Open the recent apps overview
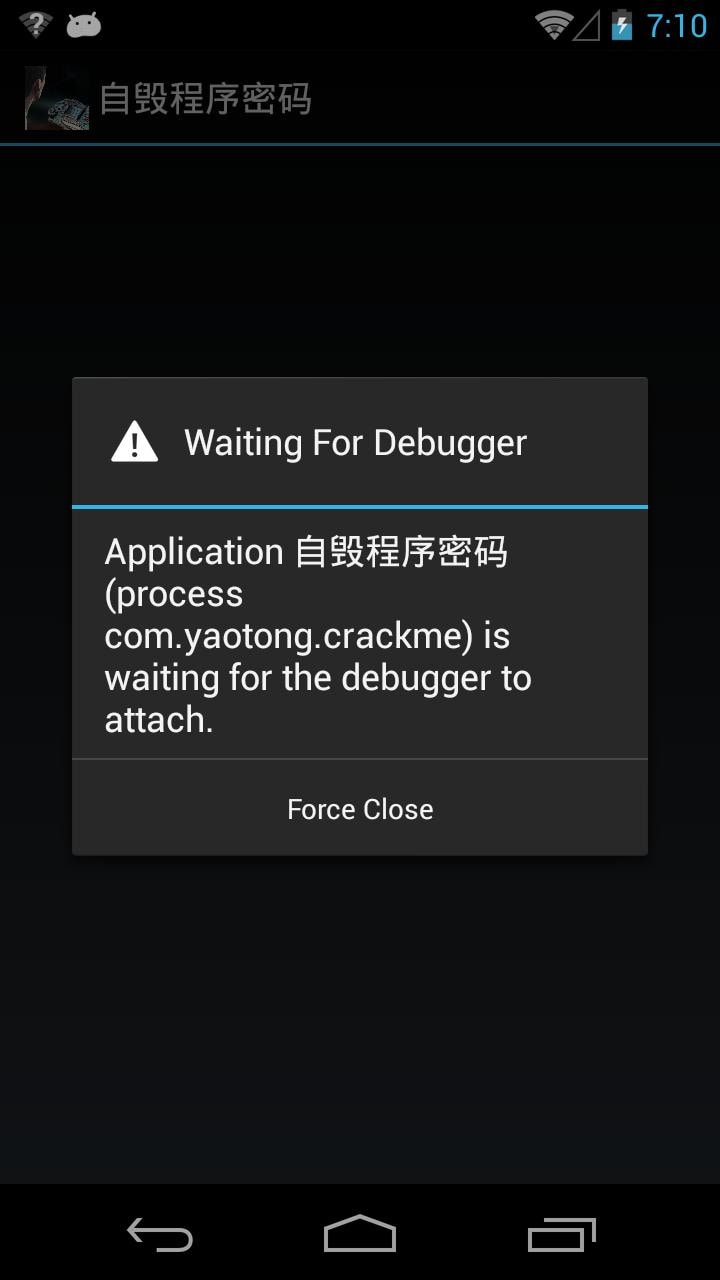 coord(561,1234)
